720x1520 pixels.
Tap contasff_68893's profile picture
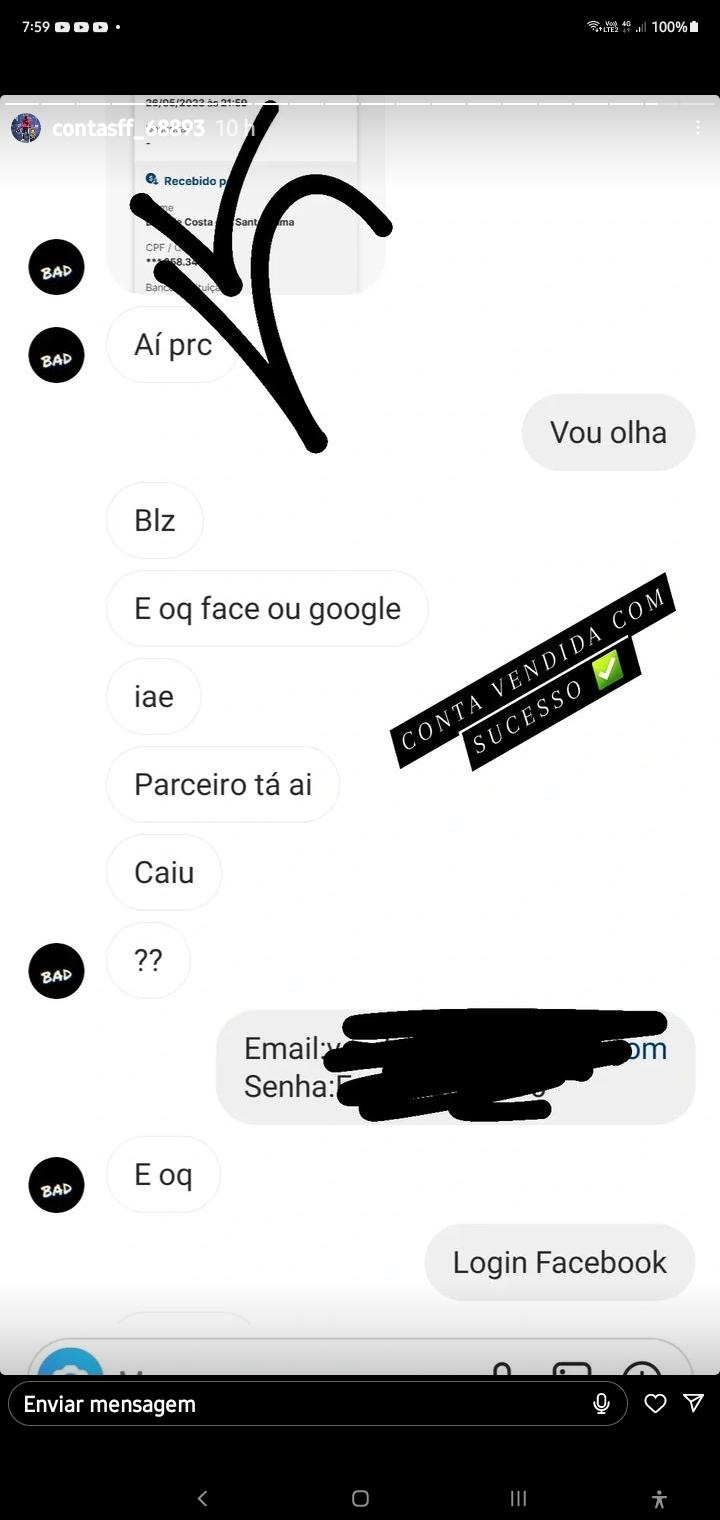[x=26, y=128]
